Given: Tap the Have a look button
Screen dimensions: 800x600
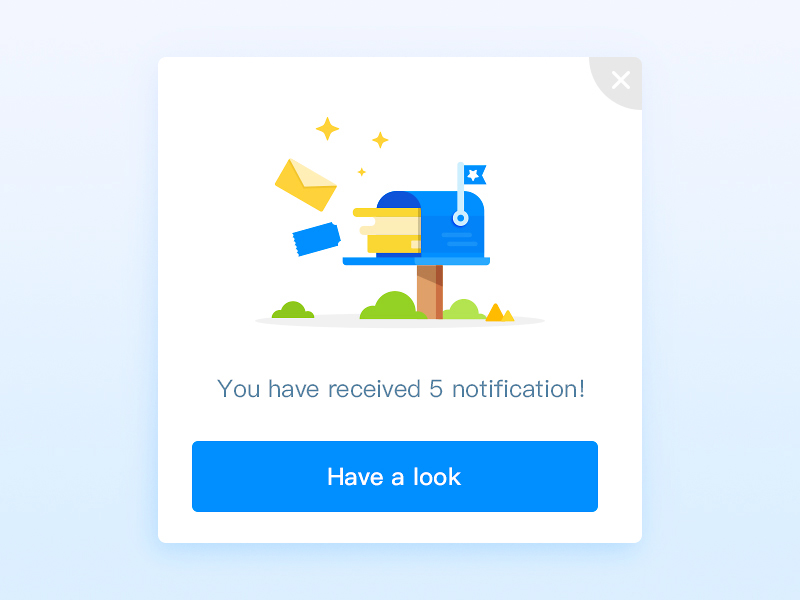Looking at the screenshot, I should pyautogui.click(x=394, y=476).
